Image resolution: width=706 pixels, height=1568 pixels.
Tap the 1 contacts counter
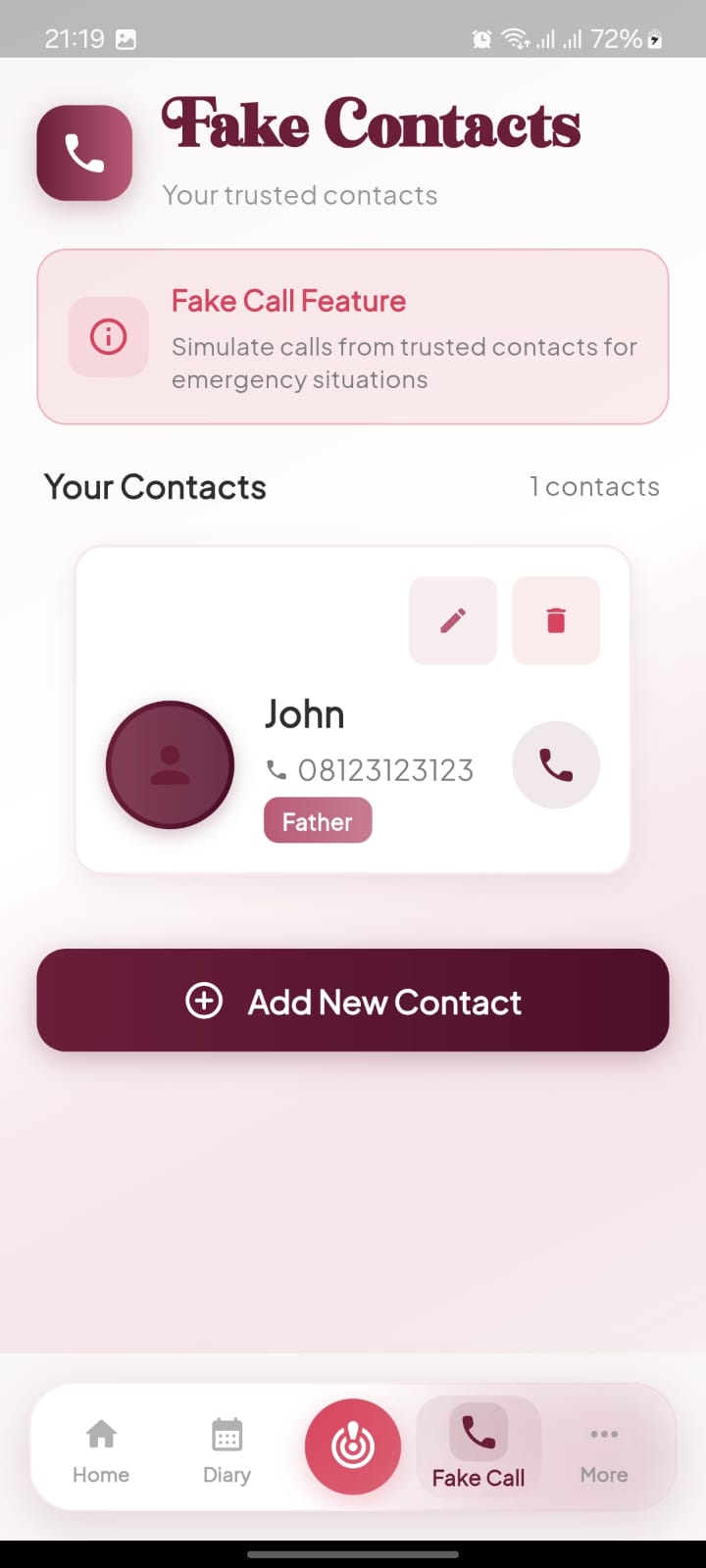[594, 486]
